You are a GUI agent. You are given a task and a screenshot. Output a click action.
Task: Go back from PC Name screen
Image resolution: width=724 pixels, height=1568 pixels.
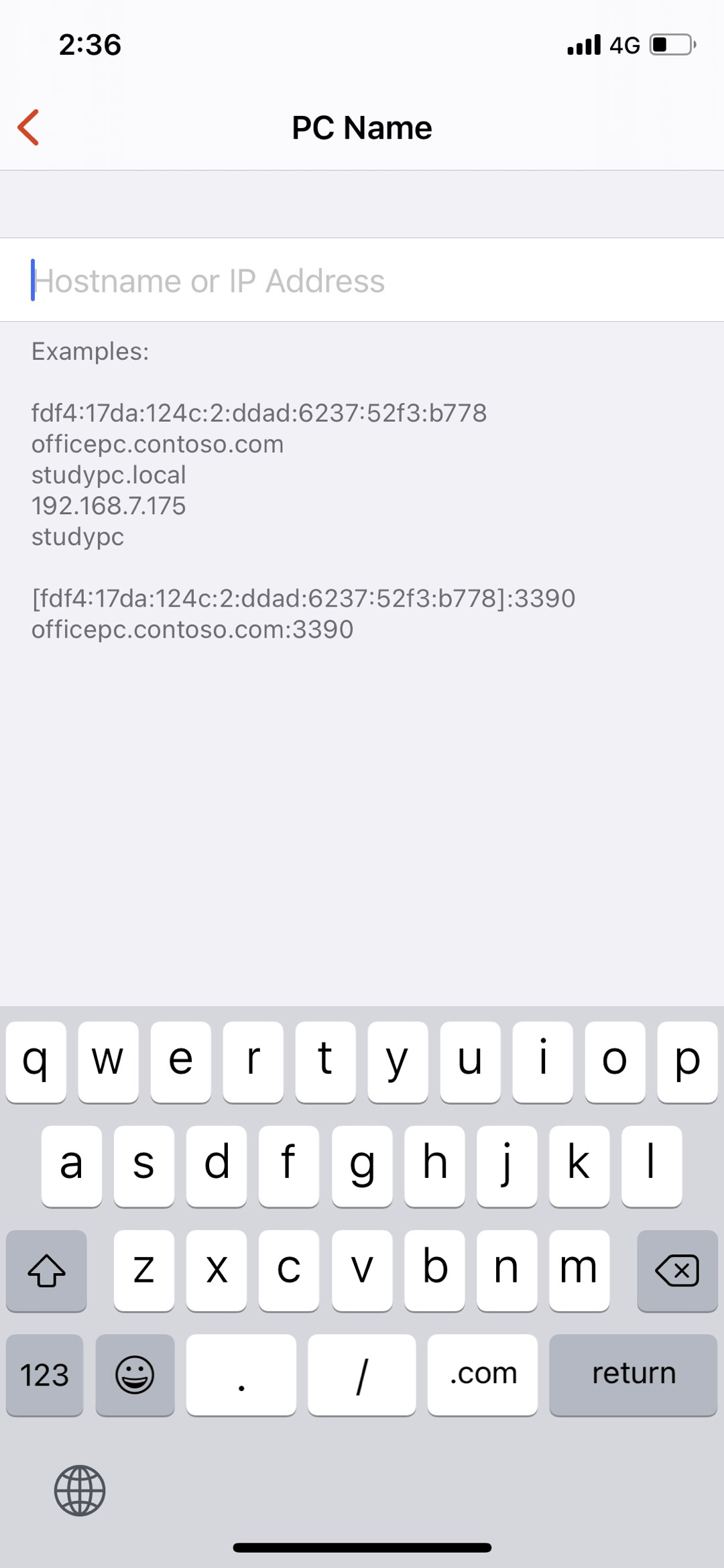[29, 127]
